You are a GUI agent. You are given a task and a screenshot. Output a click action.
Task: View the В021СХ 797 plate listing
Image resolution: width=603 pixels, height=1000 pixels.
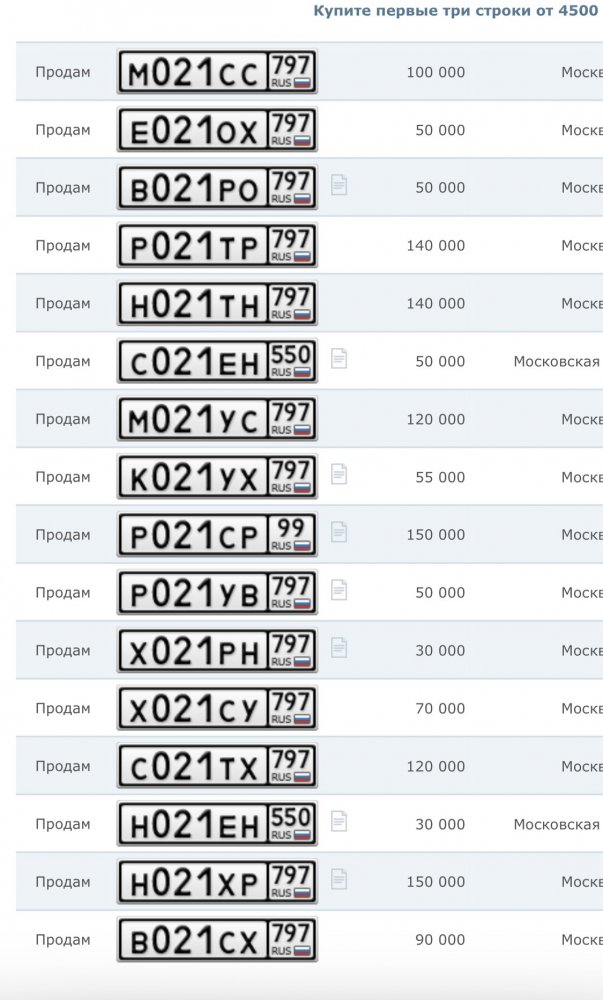(216, 940)
